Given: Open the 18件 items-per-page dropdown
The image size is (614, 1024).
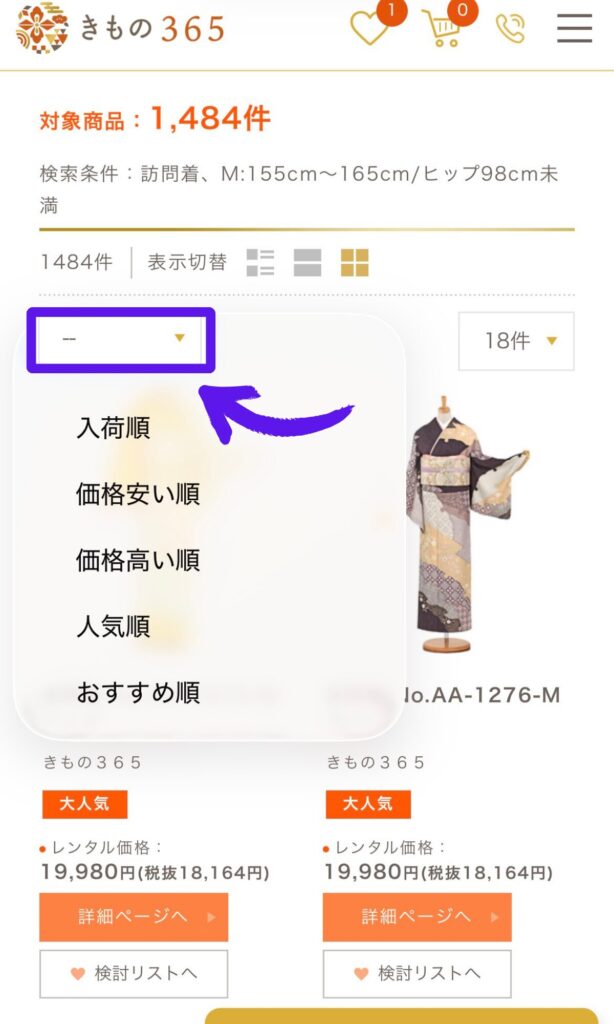Looking at the screenshot, I should click(x=516, y=341).
